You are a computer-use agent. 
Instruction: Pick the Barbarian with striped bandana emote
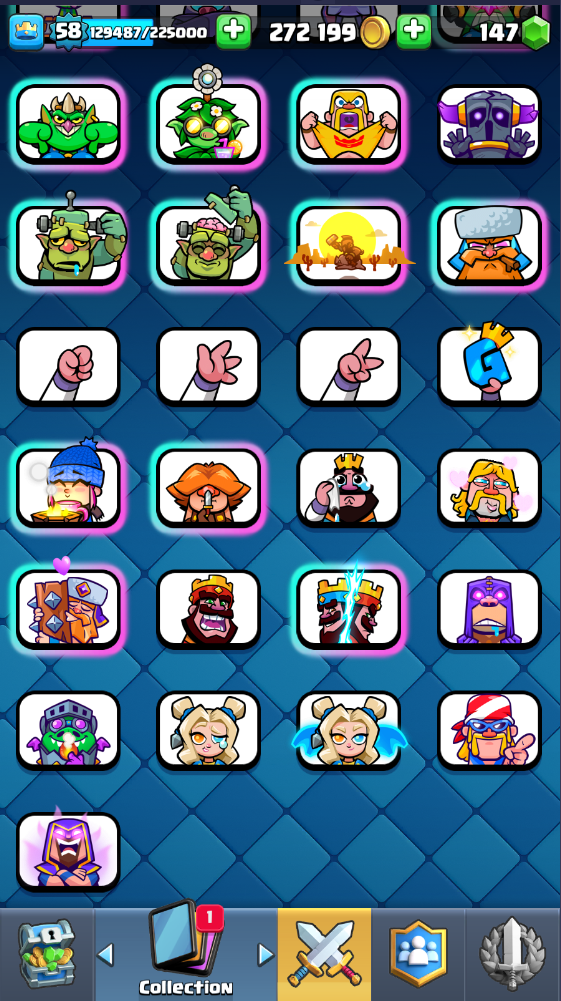(489, 730)
